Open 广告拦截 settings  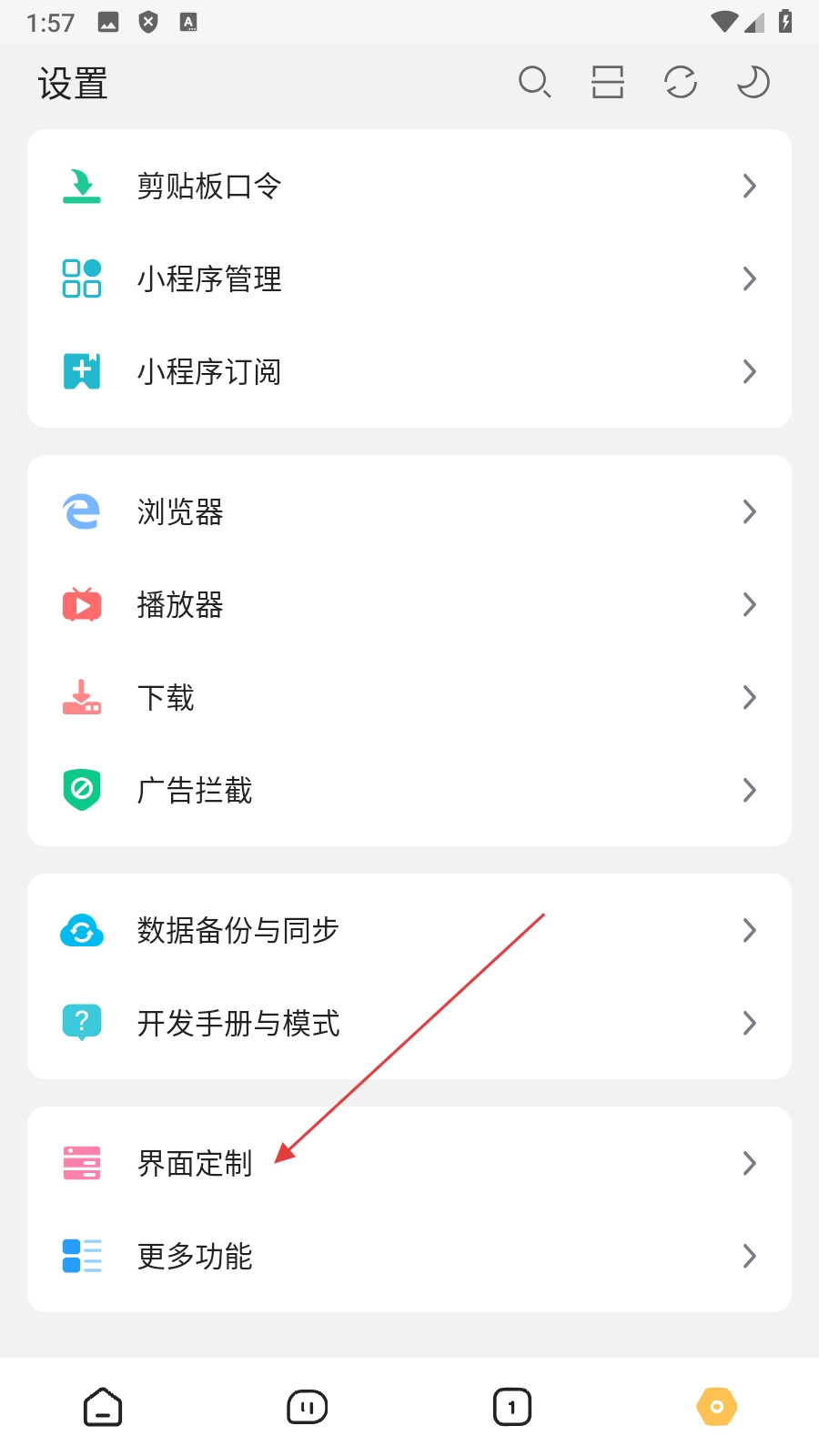(409, 791)
